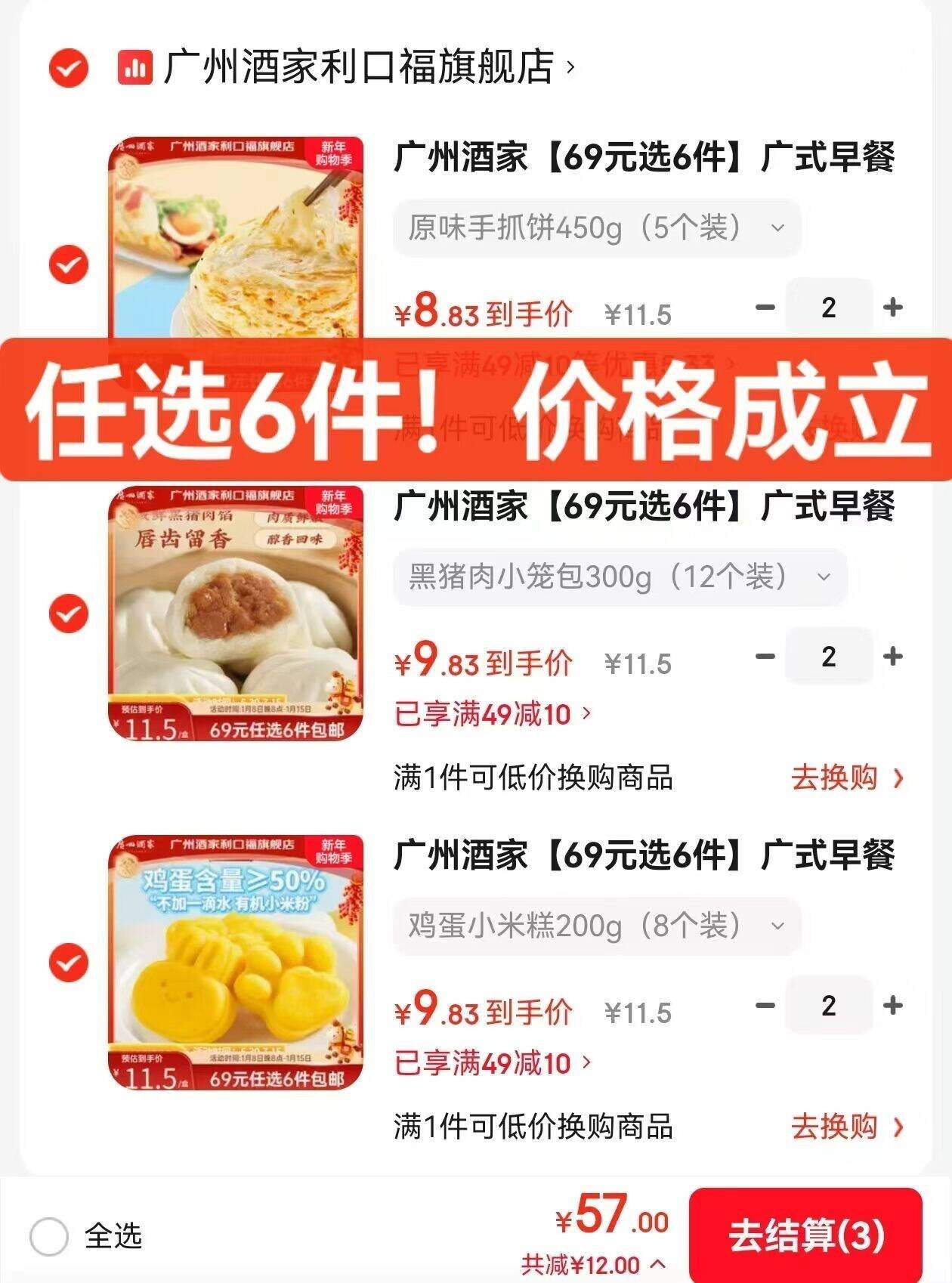952x1283 pixels.
Task: Uncheck the 广州酒家利口福旗舰店 store checkbox
Action: 69,68
